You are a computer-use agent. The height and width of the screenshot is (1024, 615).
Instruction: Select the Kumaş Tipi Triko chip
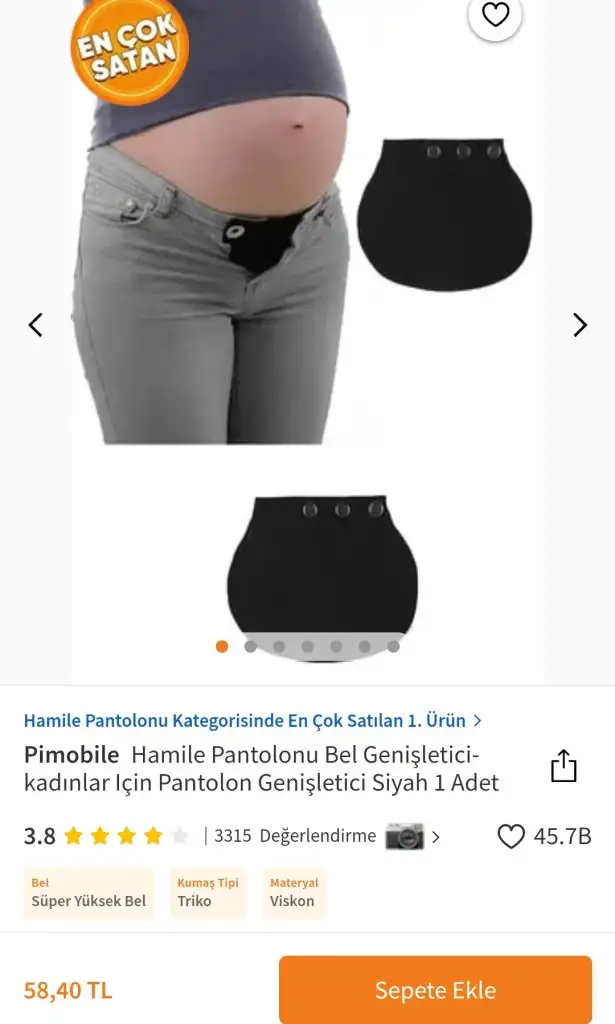(208, 893)
